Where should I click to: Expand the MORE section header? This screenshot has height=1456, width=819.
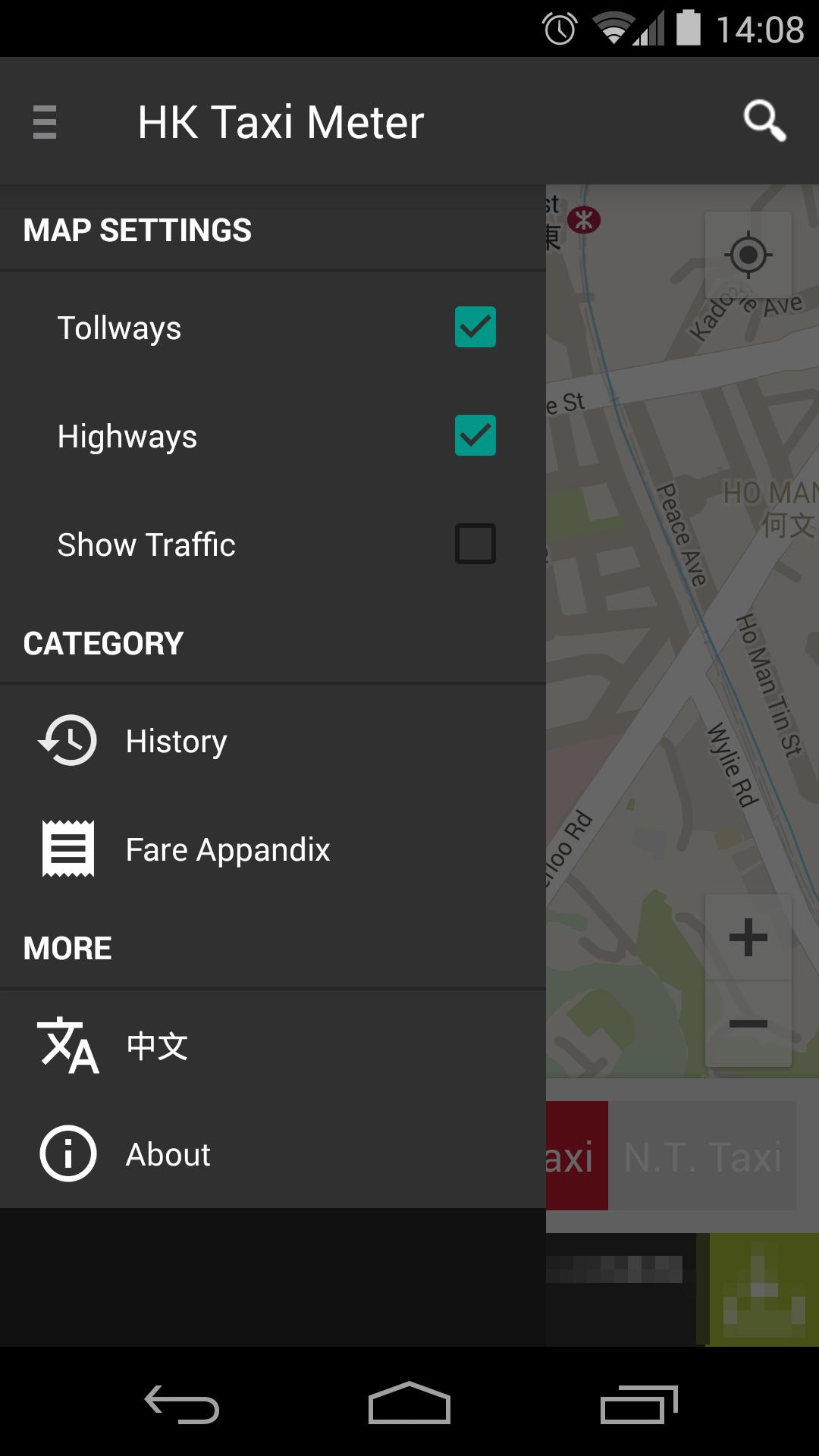click(67, 947)
